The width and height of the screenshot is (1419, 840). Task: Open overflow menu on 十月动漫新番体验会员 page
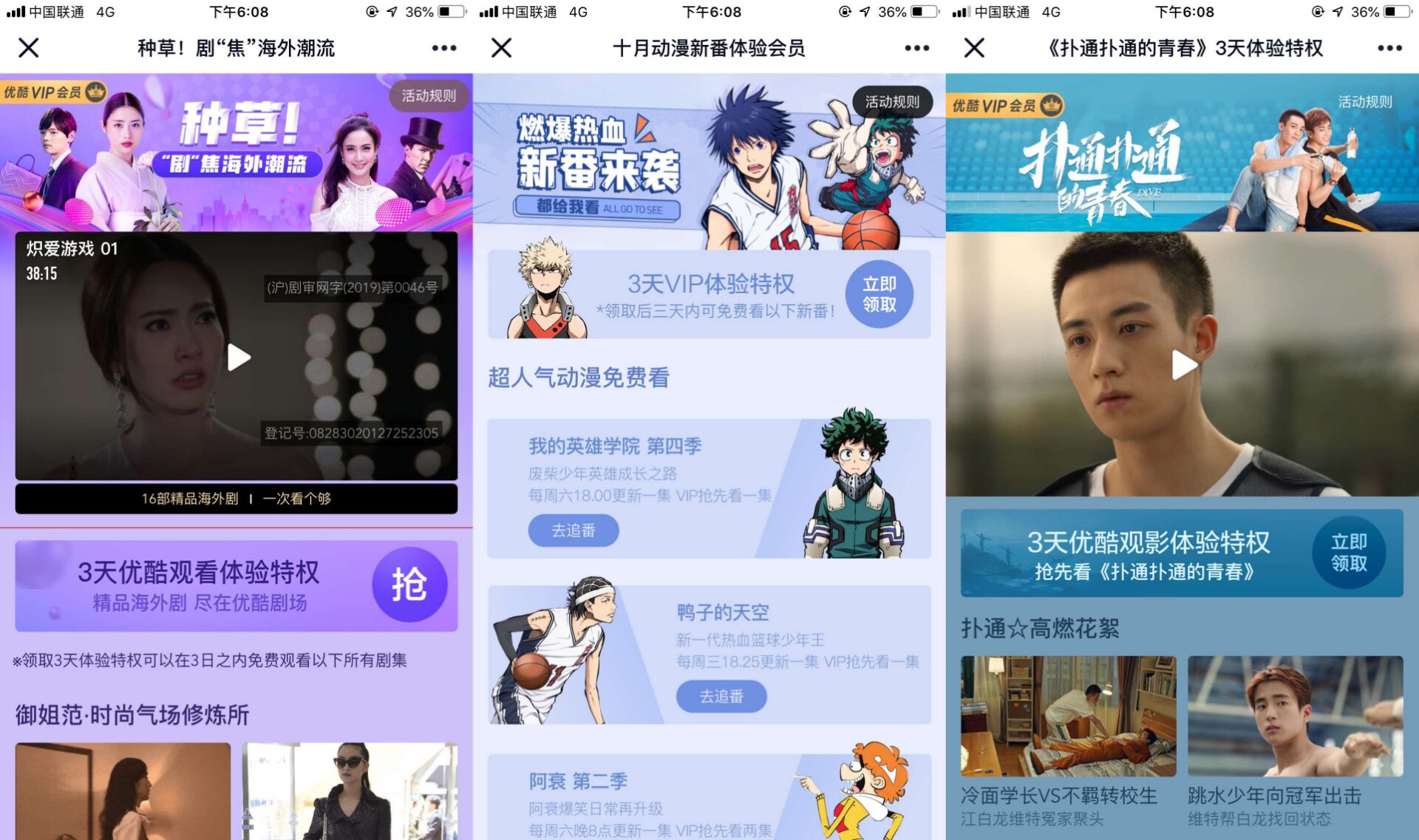click(916, 48)
